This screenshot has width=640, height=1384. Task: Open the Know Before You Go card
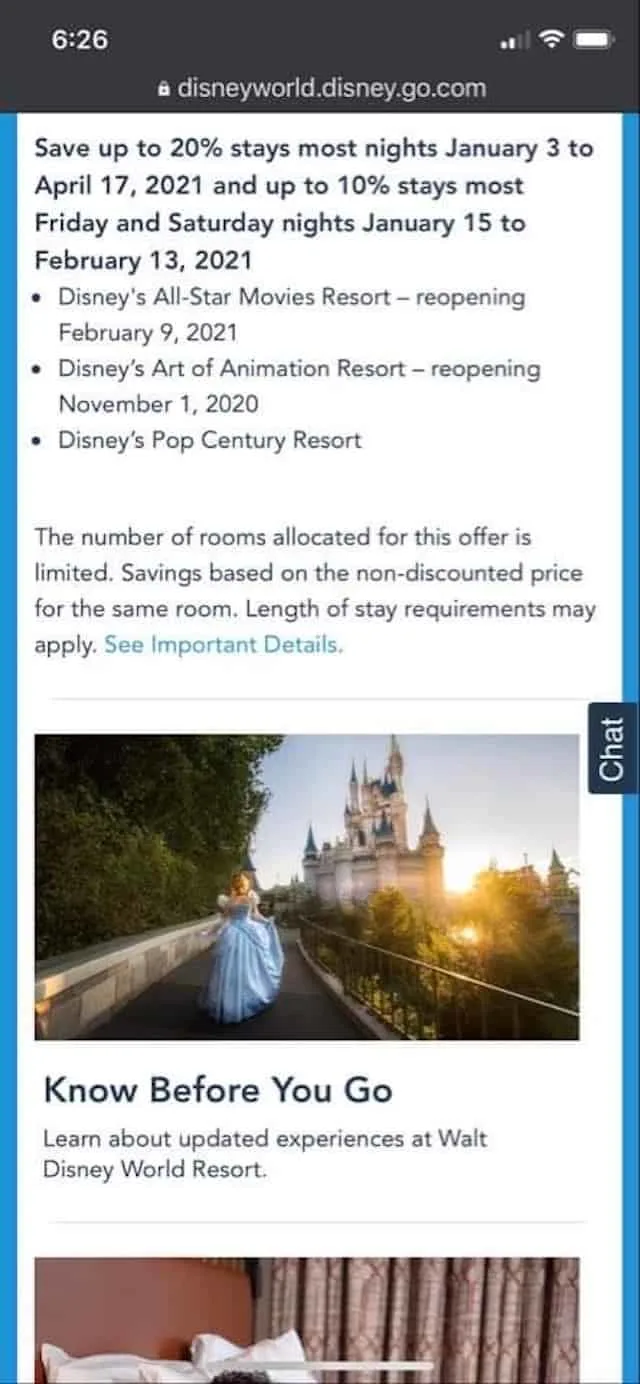point(307,959)
